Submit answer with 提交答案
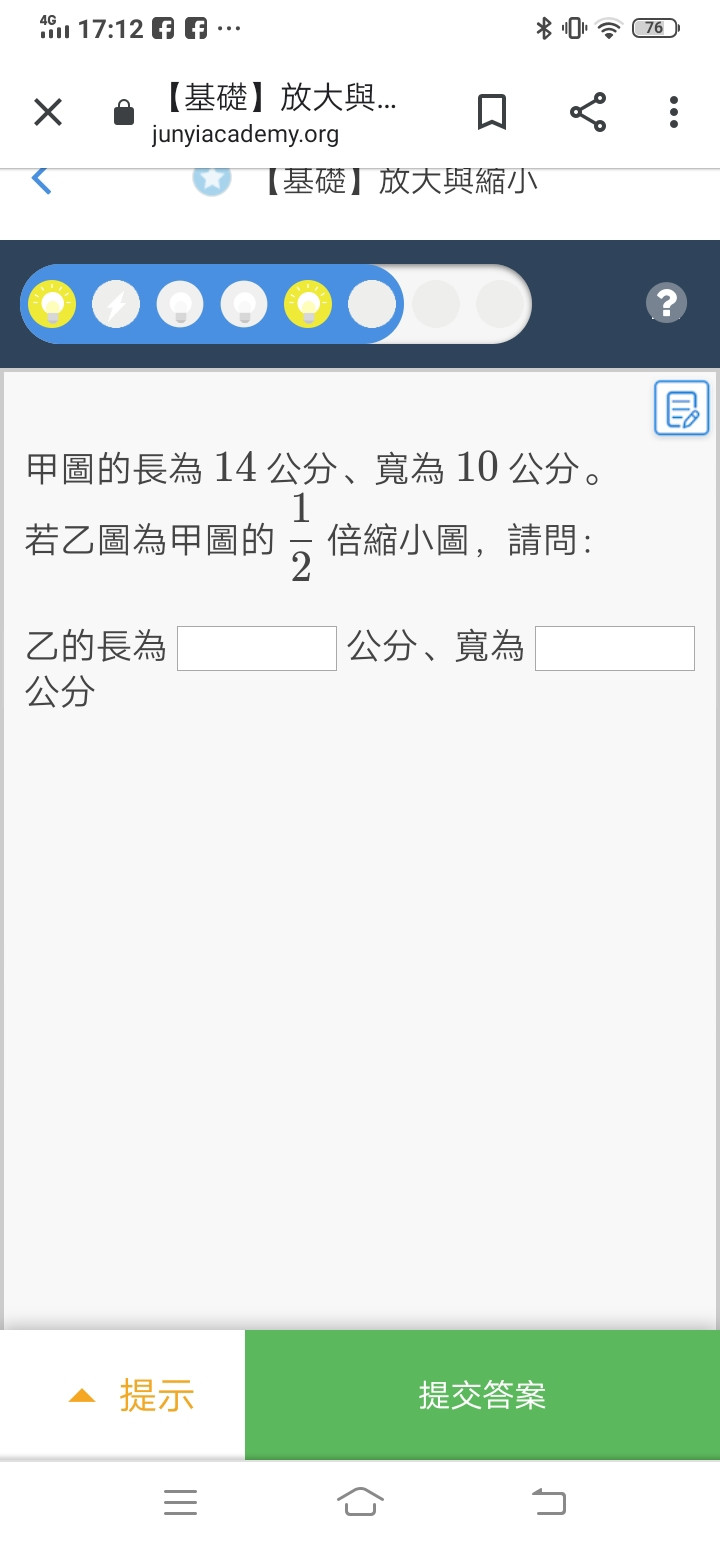 (x=482, y=1395)
